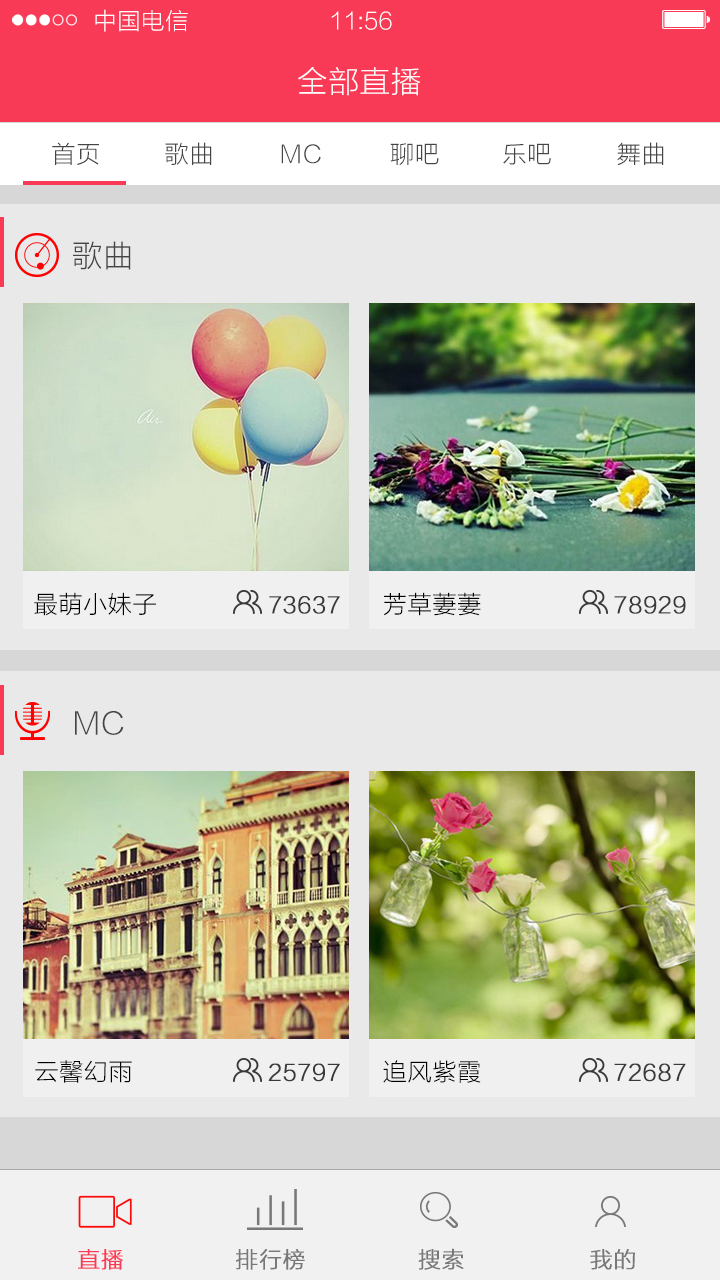Go to the 乐吧 tab
This screenshot has height=1280, width=720.
point(527,154)
